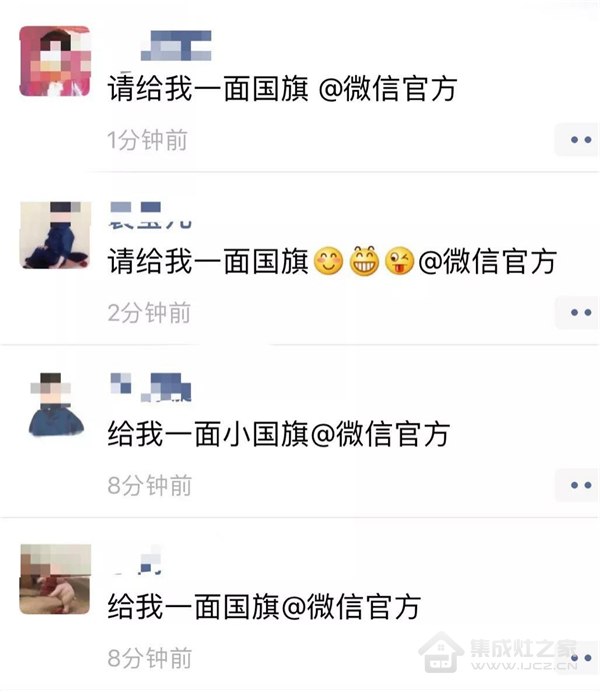Open the two-dot menu under the last 给我一面国旗 post

[x=580, y=658]
